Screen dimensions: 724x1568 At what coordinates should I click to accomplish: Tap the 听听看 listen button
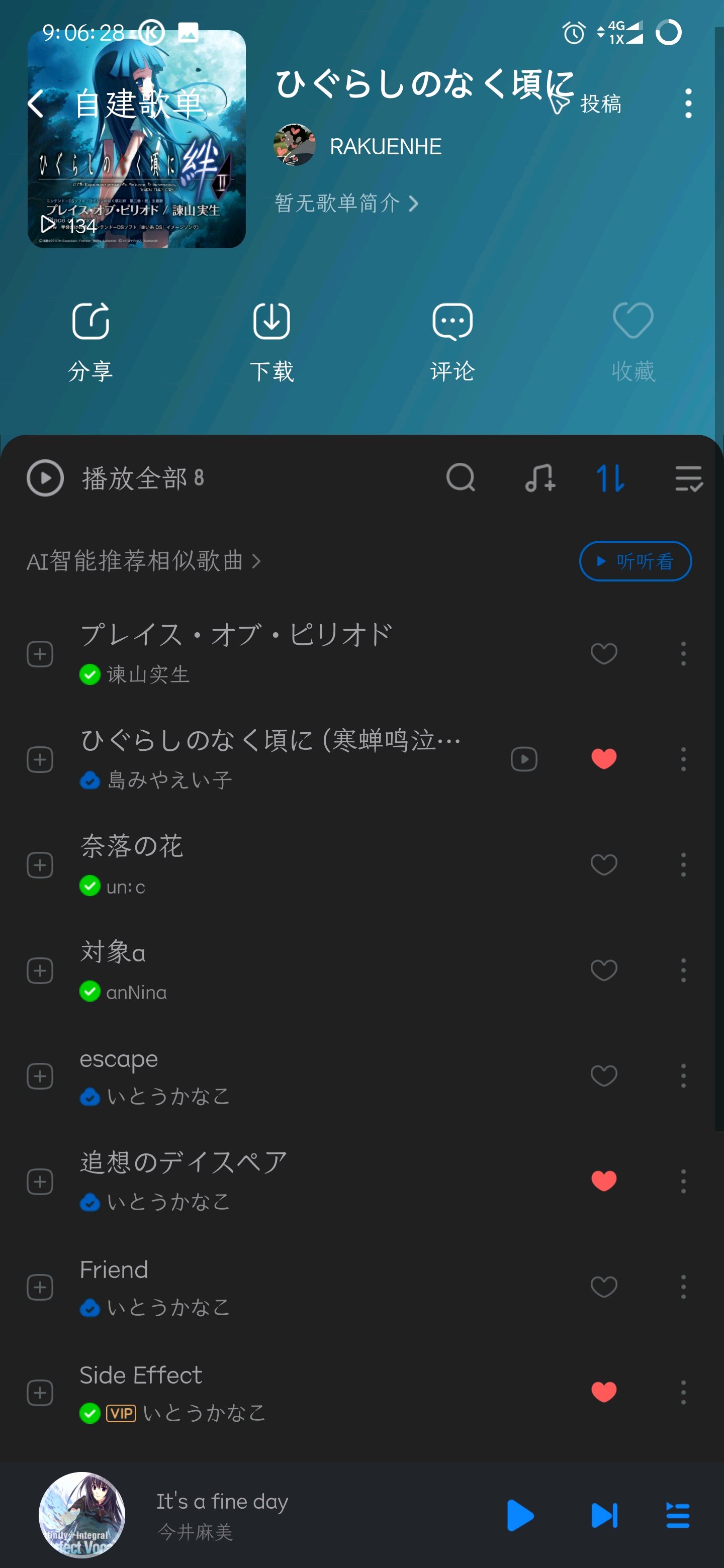tap(635, 560)
